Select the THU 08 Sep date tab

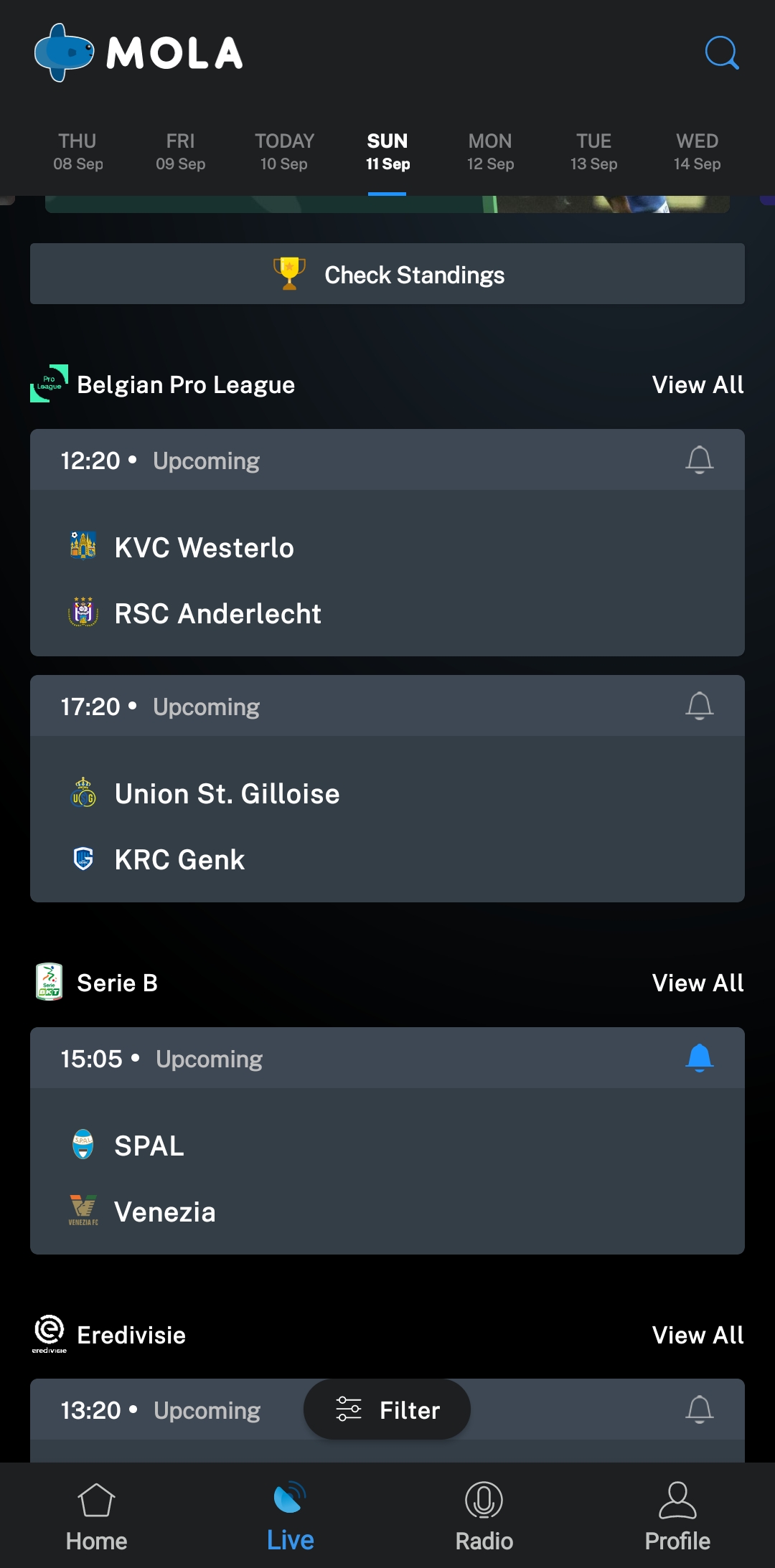[x=77, y=151]
